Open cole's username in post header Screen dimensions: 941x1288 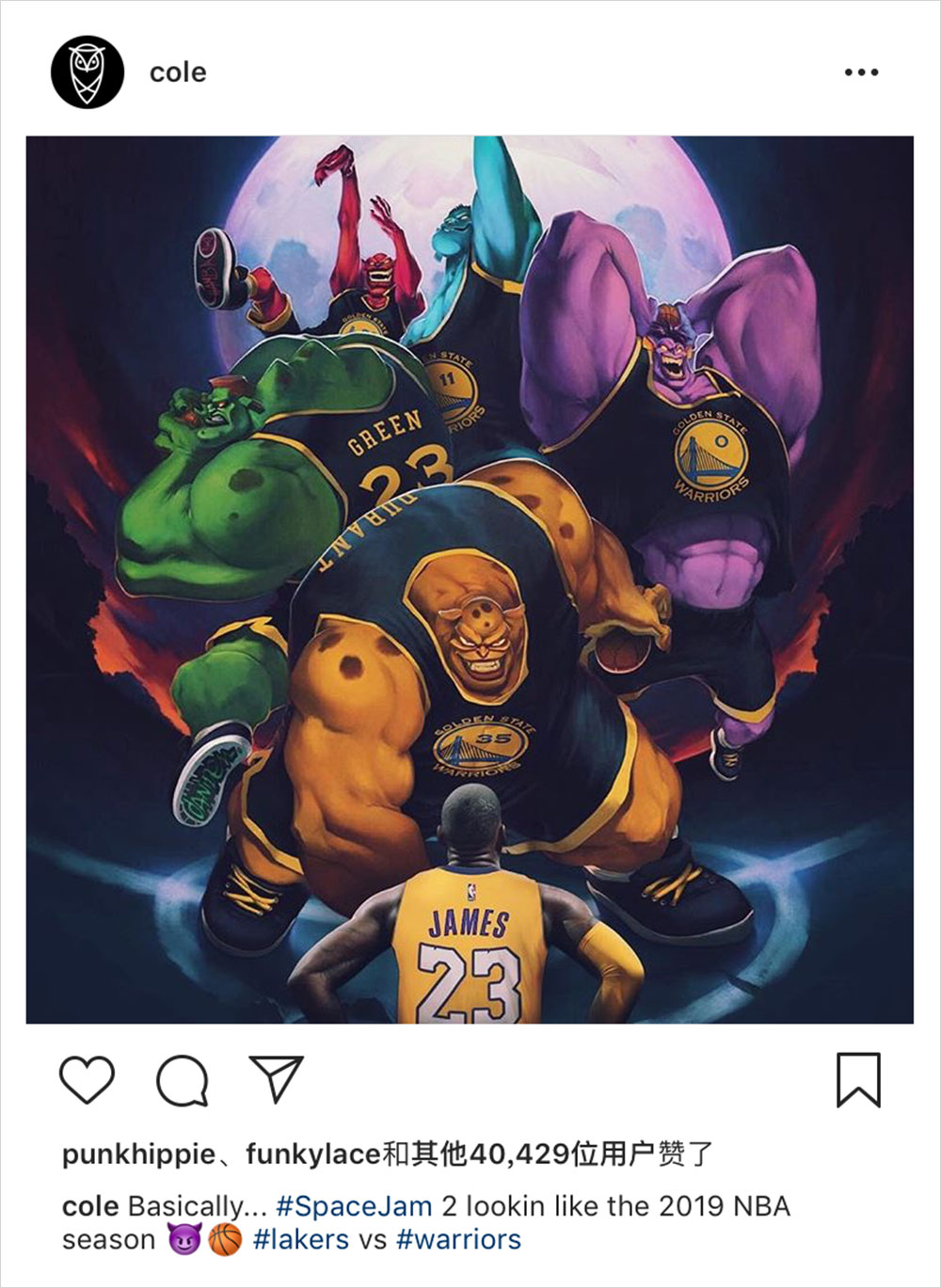click(x=177, y=72)
